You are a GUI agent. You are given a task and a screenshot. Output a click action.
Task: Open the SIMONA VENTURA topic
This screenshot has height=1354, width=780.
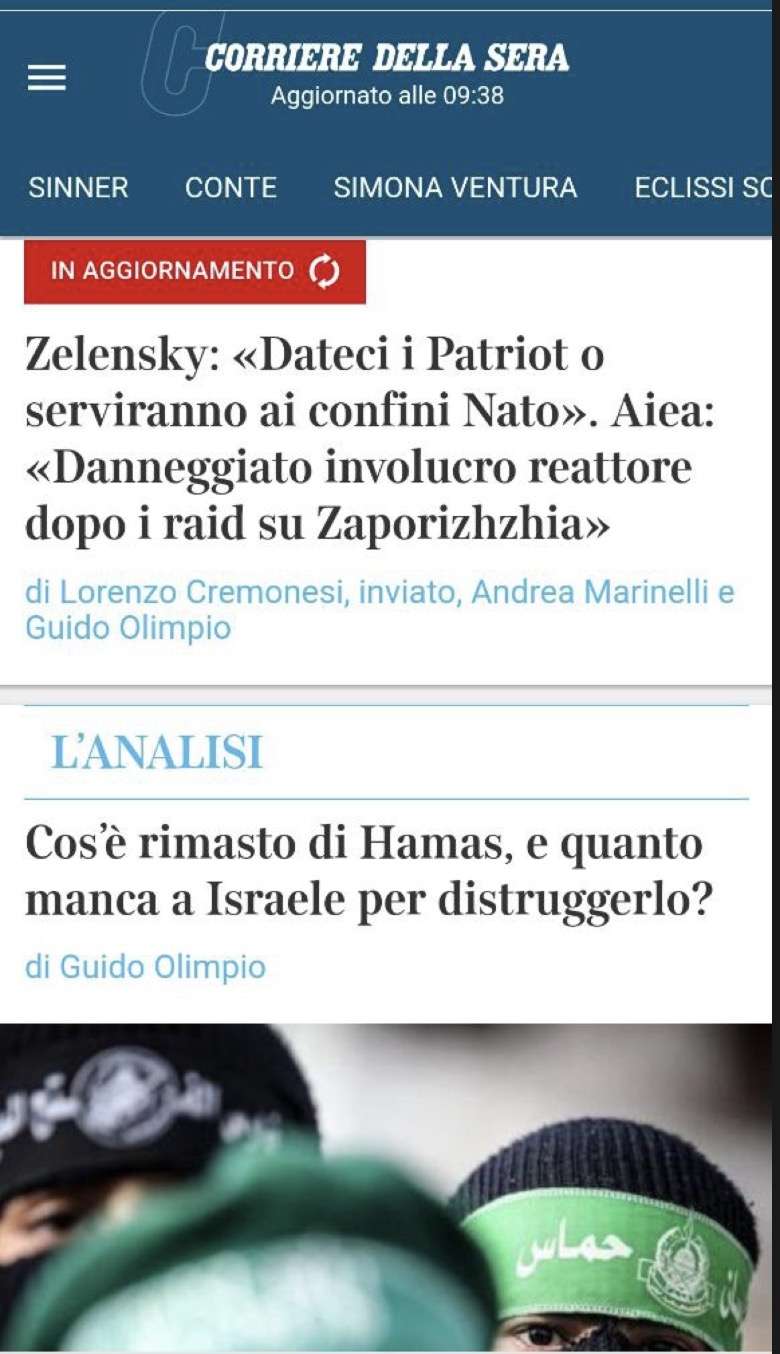coord(455,187)
